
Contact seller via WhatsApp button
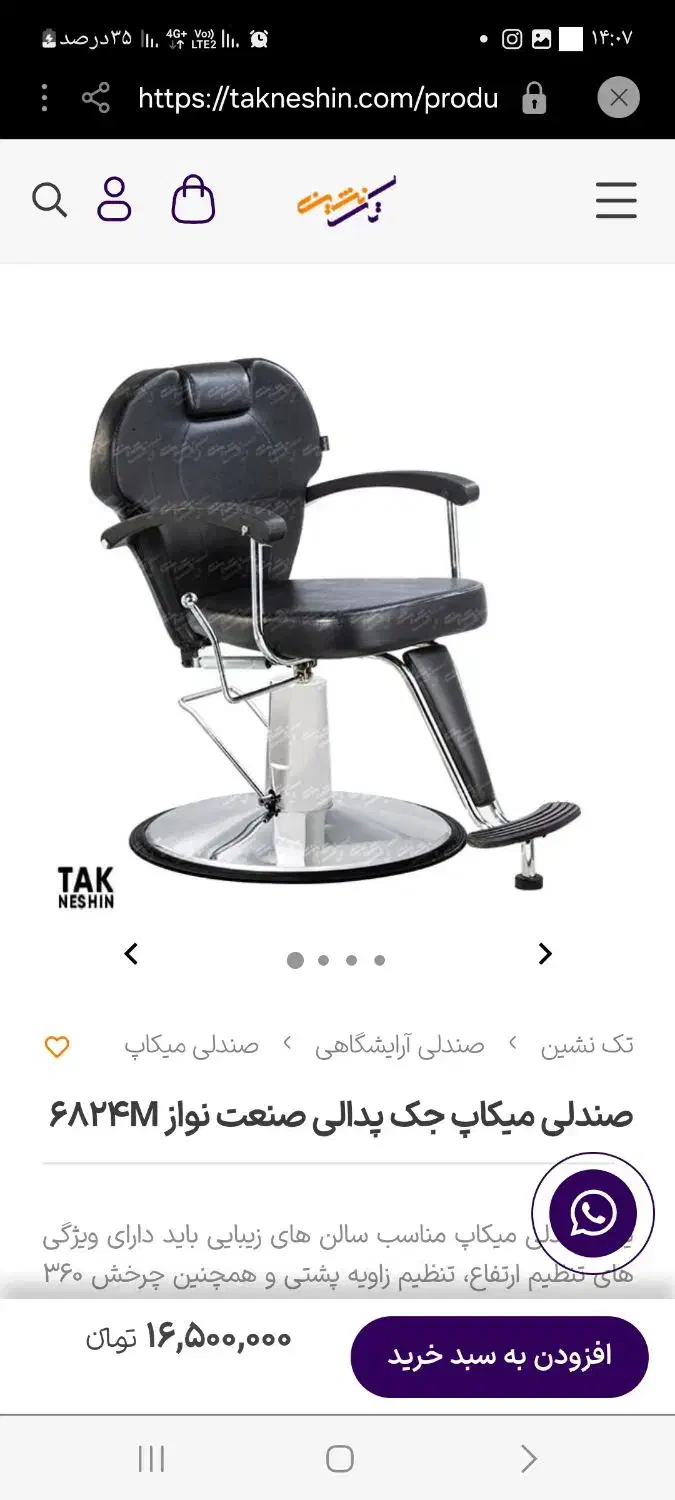point(592,1214)
